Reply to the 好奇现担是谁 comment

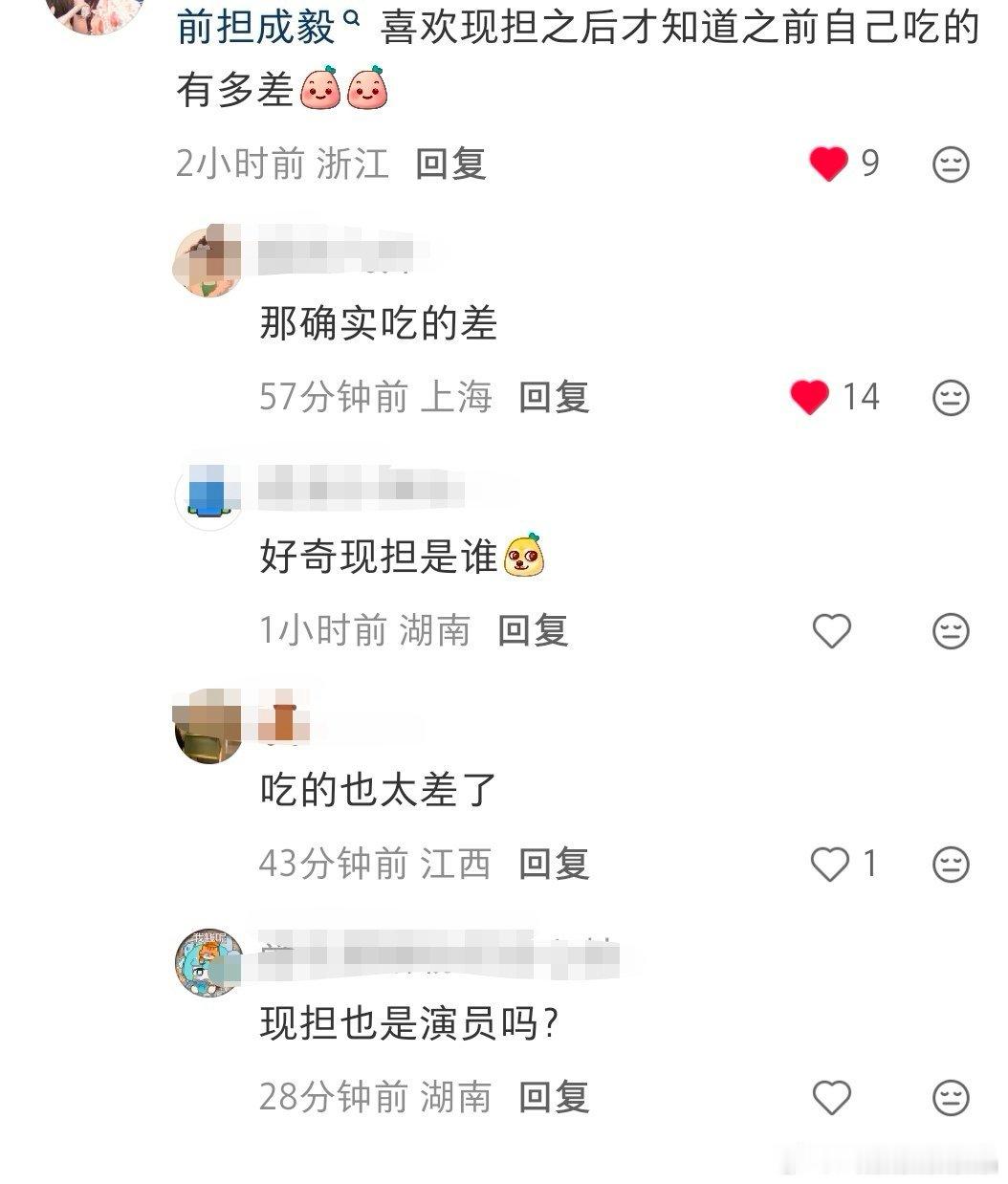point(535,630)
